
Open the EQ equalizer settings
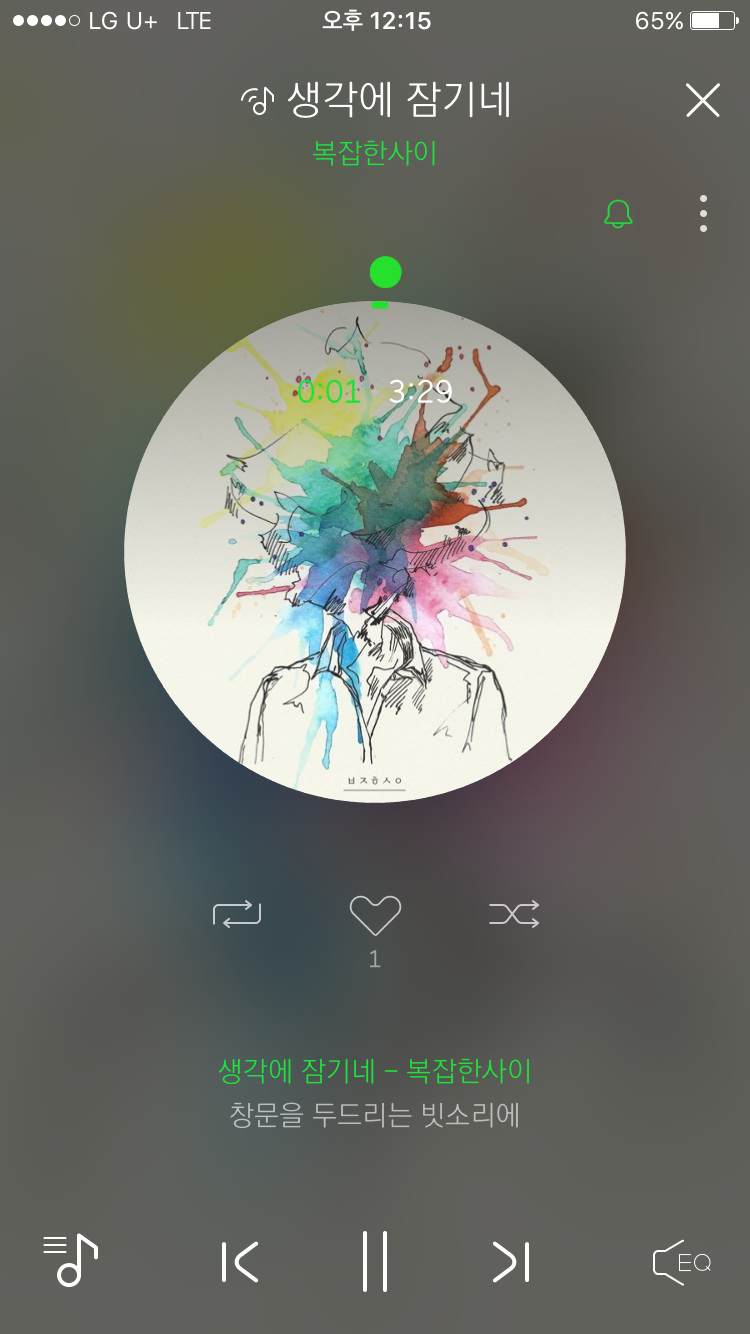click(x=681, y=1262)
